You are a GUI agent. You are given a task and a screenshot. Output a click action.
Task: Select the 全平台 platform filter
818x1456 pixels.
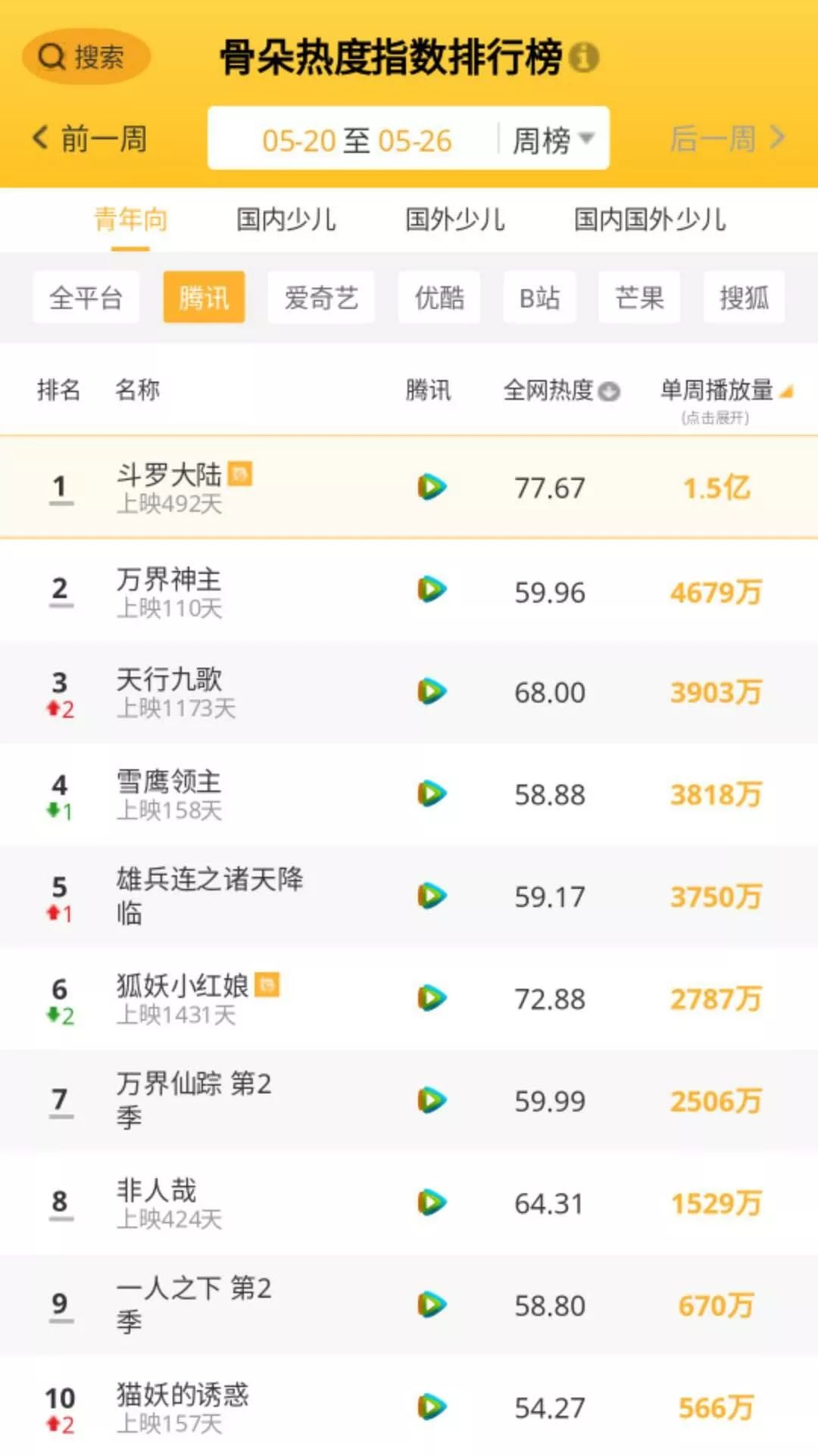pos(86,297)
